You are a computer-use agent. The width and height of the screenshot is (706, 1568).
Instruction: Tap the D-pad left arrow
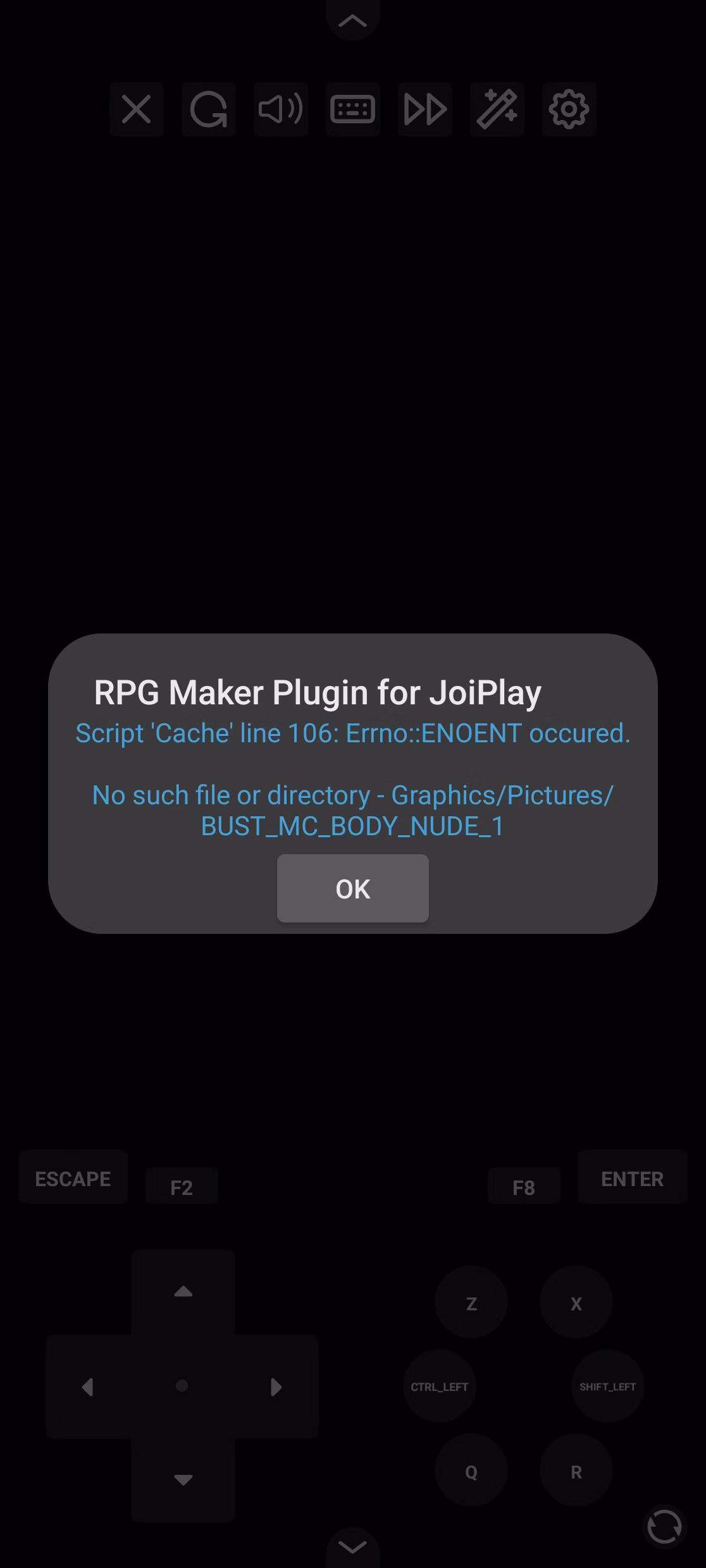(x=88, y=1387)
